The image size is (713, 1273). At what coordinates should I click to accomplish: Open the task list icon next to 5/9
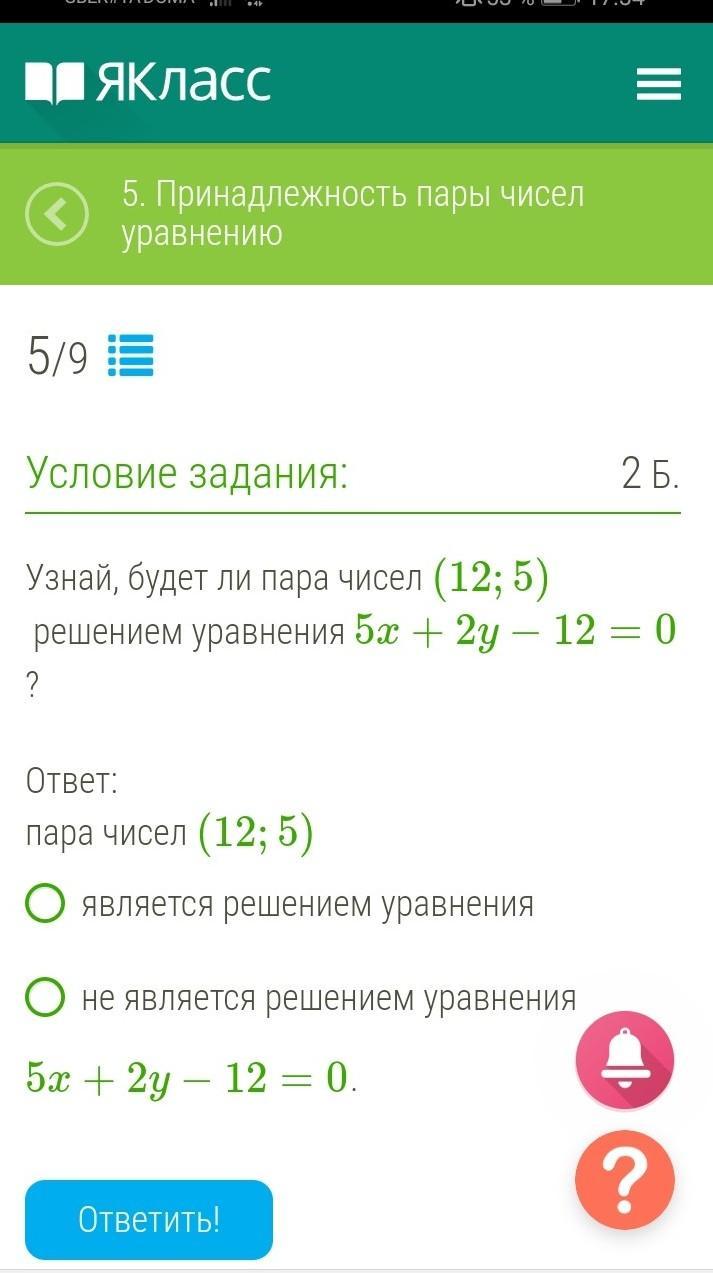point(130,355)
